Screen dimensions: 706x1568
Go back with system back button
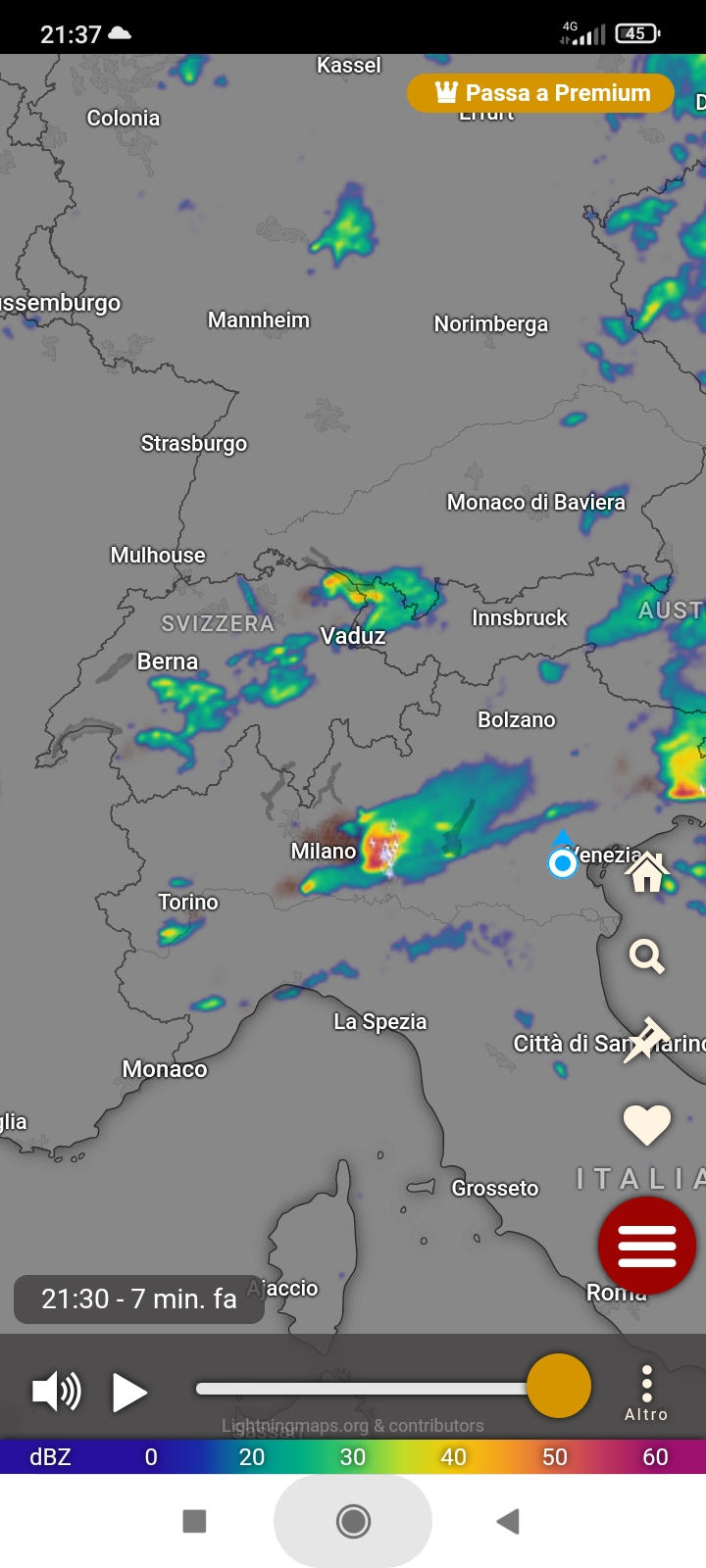tap(507, 1521)
